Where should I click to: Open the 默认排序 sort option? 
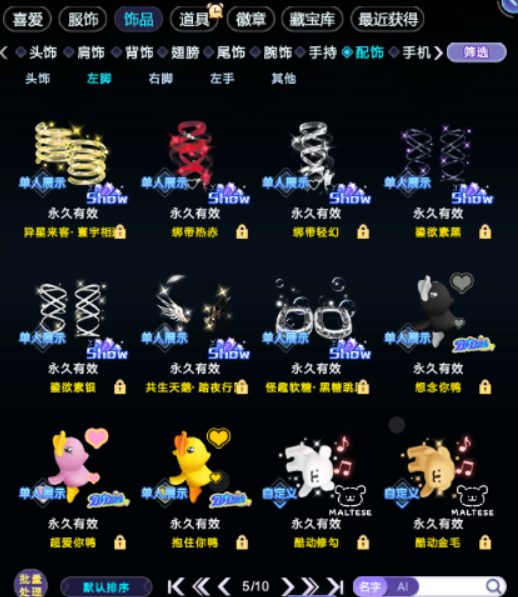coord(106,587)
